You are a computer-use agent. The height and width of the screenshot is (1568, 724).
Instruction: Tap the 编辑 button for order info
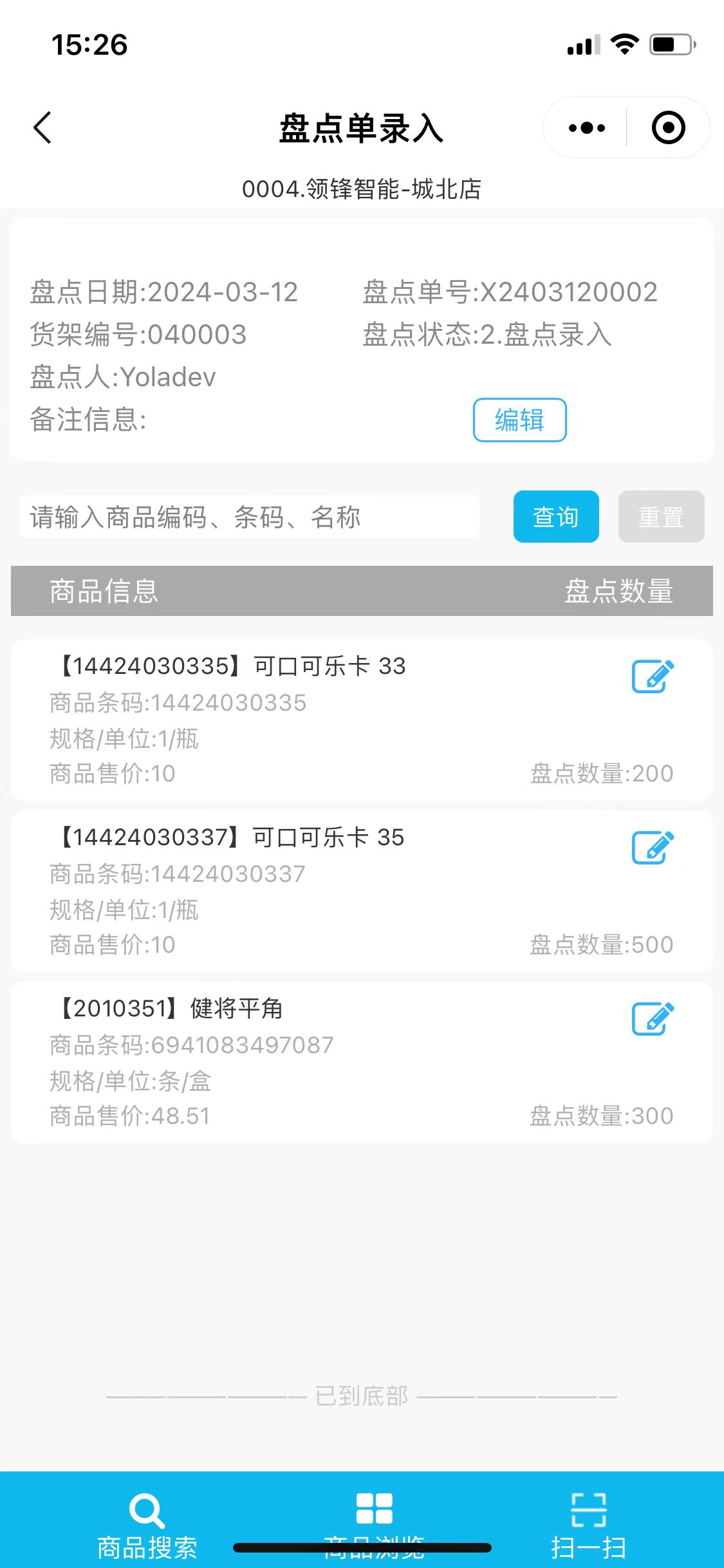519,420
